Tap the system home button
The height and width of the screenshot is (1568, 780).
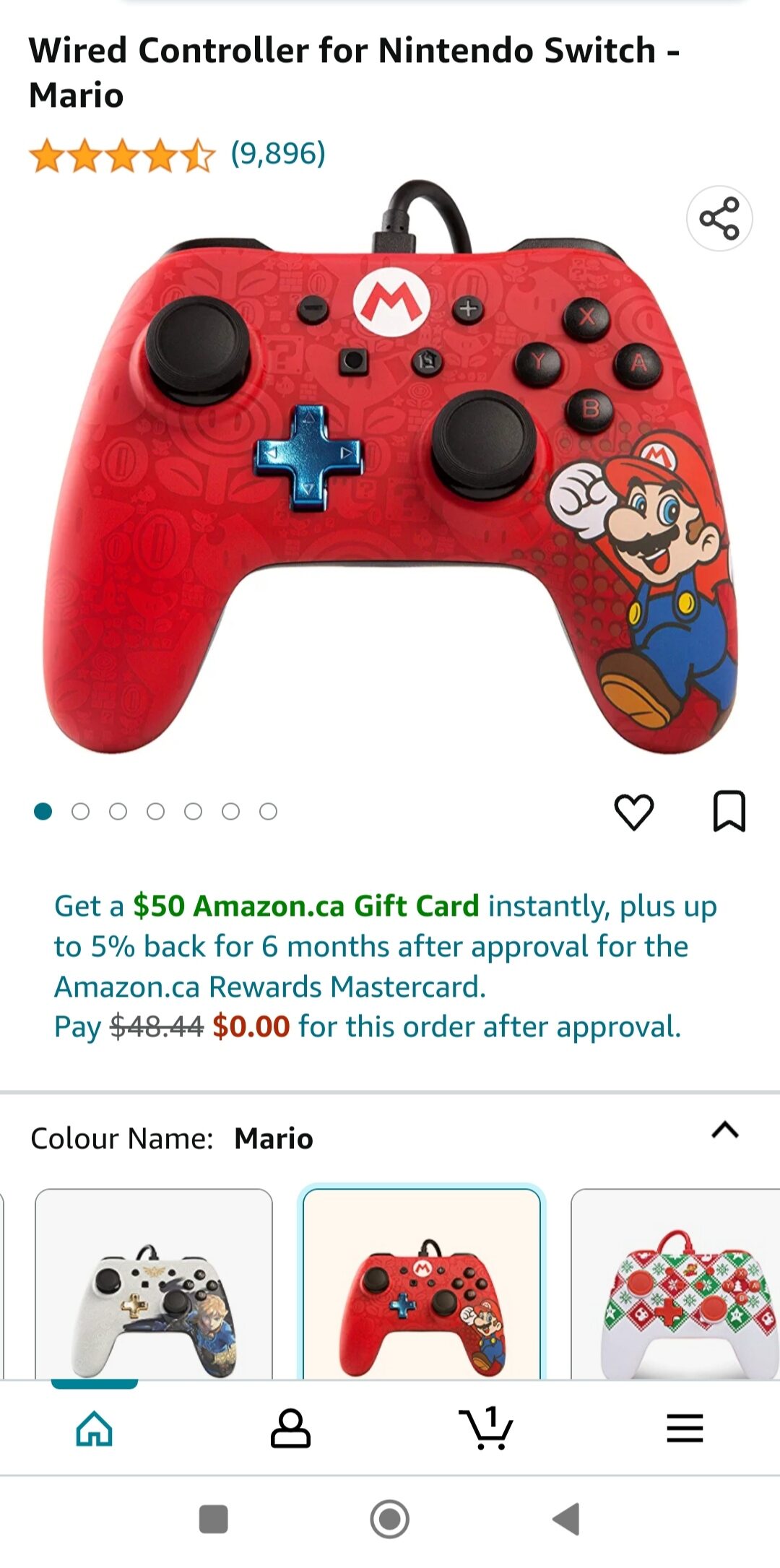pos(389,1519)
